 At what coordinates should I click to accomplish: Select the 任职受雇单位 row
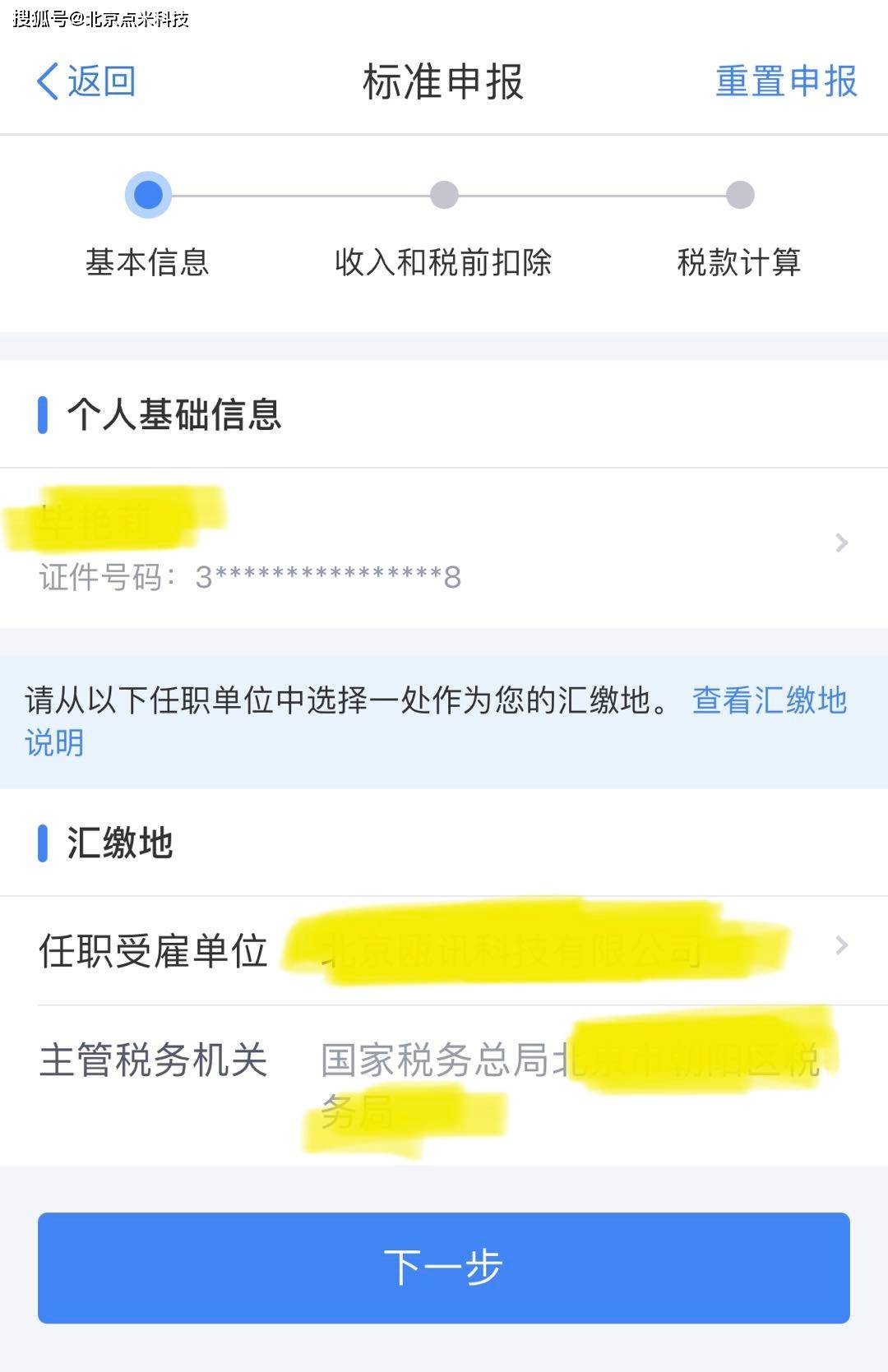coord(444,948)
